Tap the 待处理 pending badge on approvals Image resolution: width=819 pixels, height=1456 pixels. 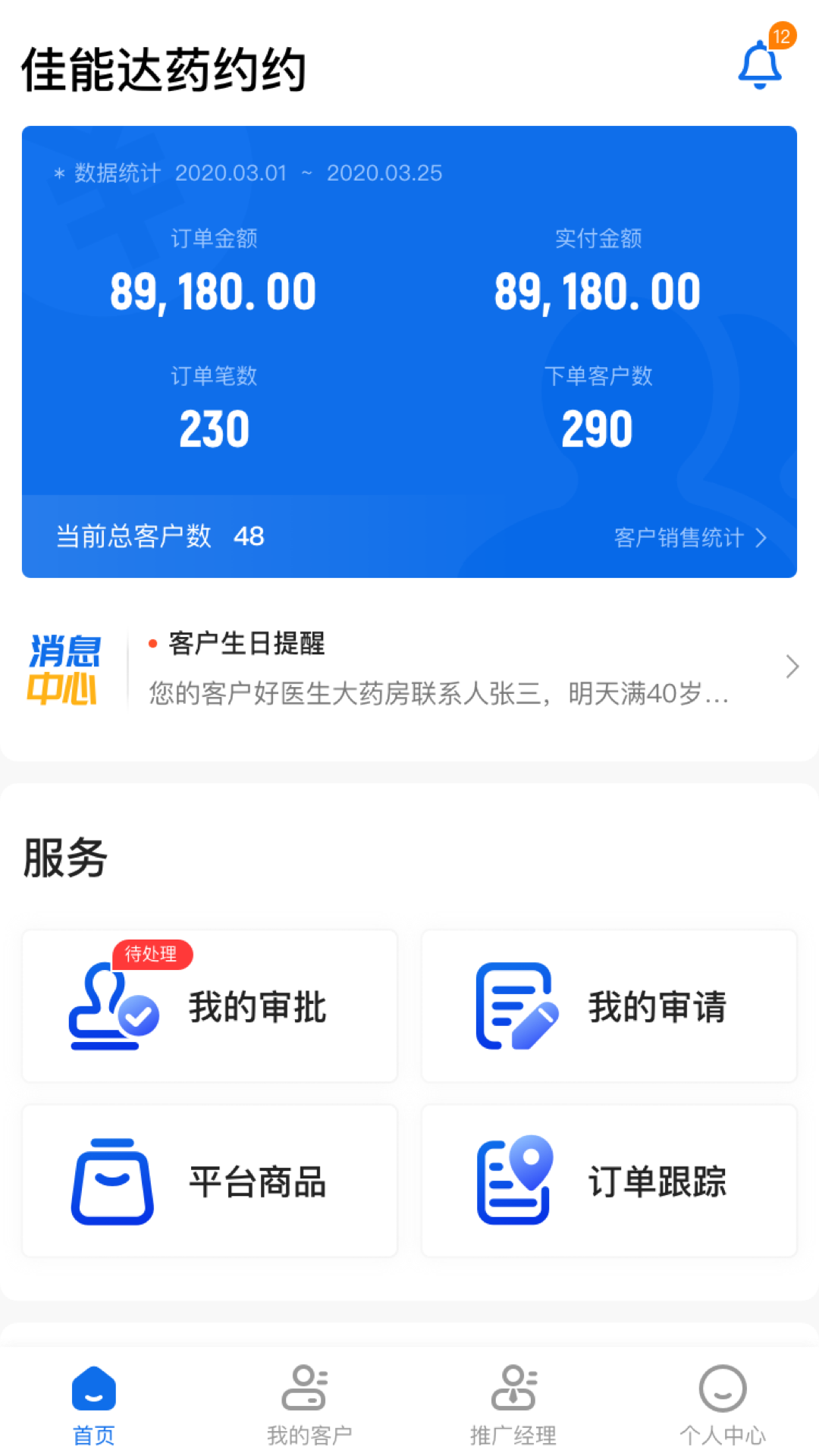click(x=152, y=955)
